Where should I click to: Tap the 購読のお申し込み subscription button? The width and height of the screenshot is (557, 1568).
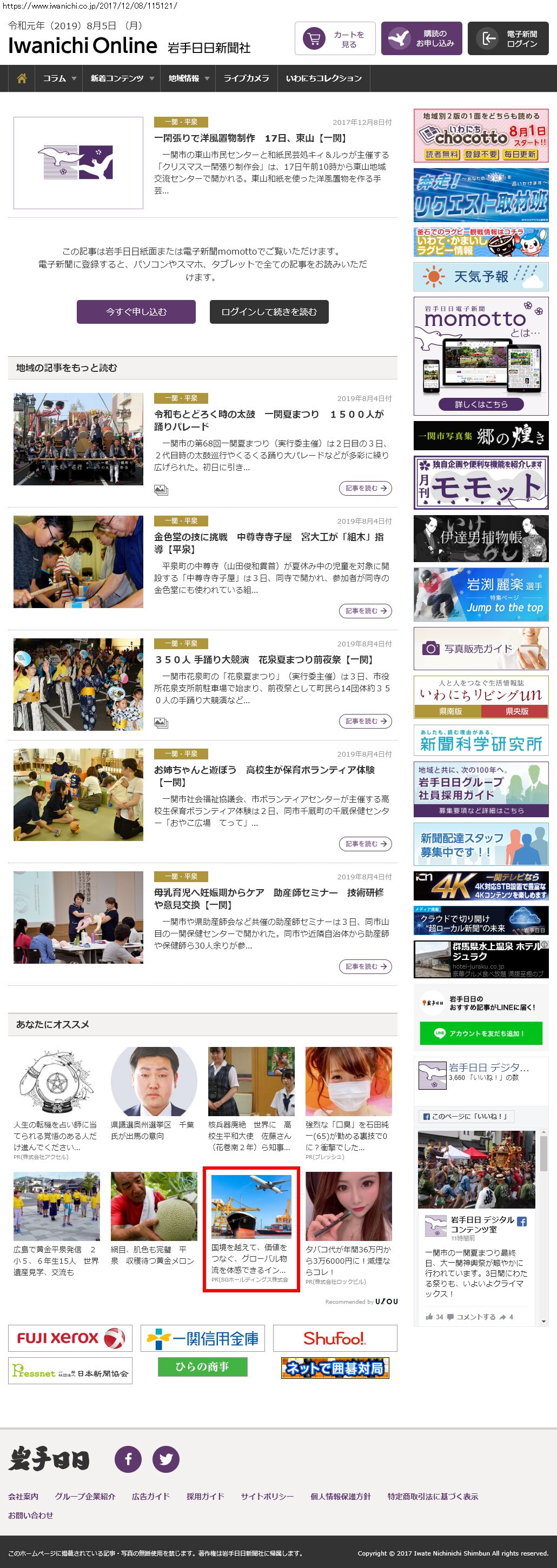(421, 39)
